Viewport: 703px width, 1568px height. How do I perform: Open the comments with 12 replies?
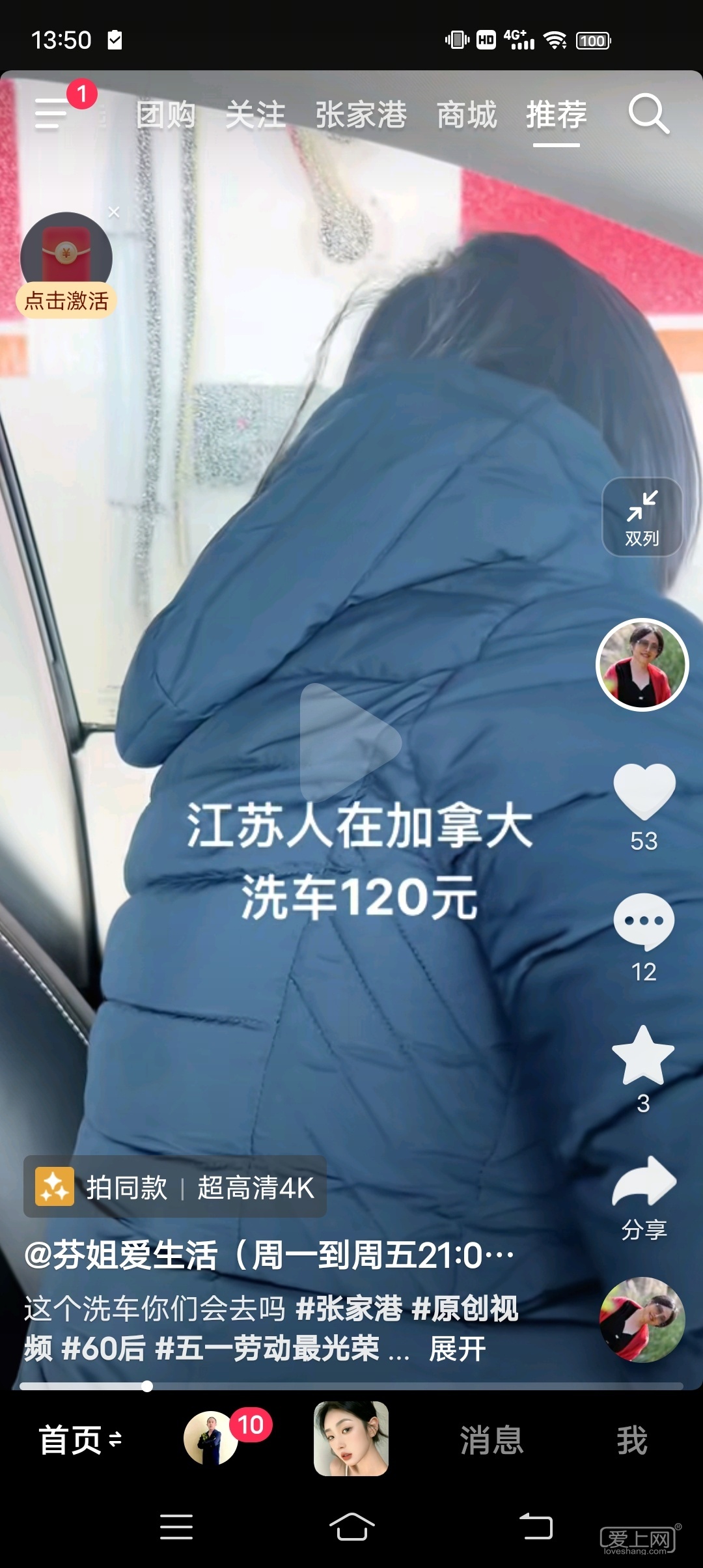coord(644,922)
